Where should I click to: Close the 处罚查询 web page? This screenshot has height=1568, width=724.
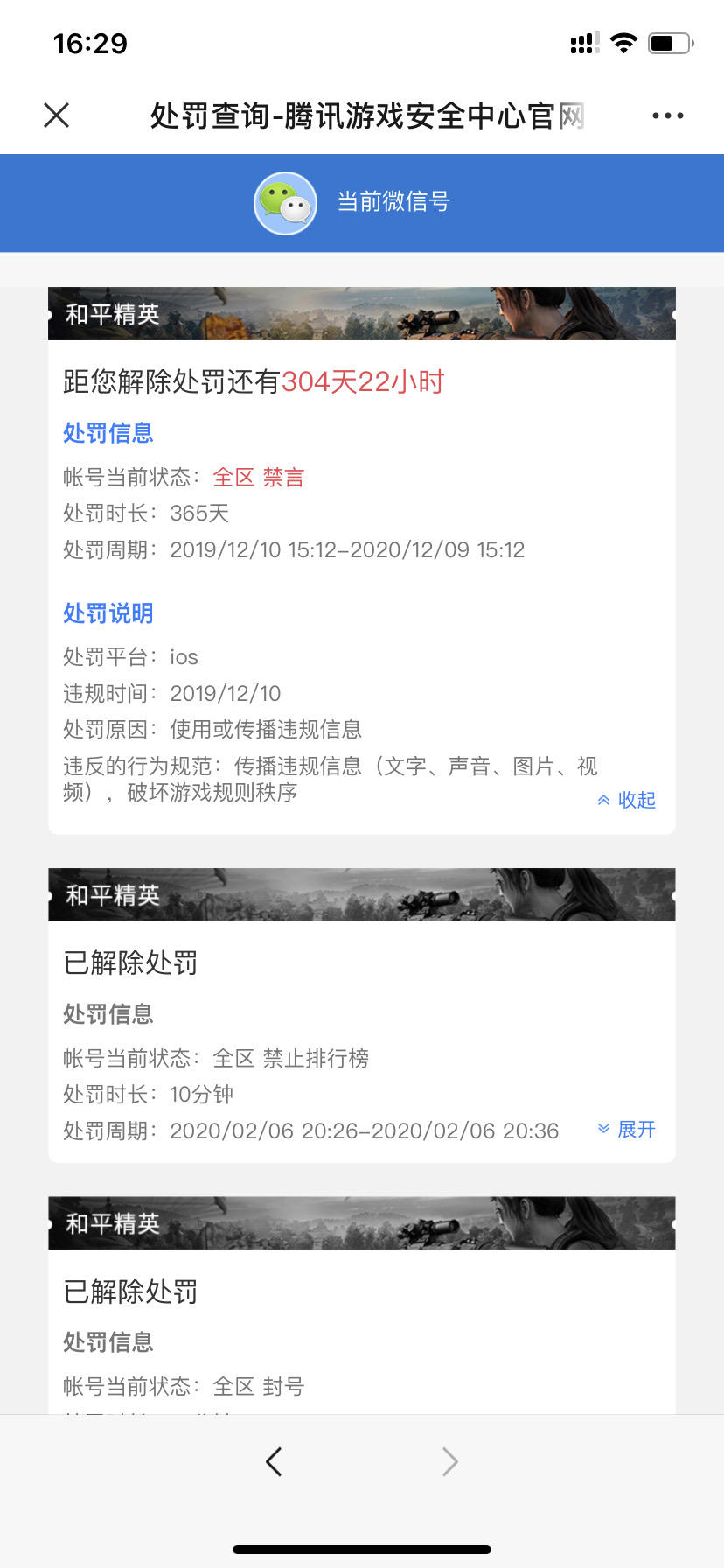point(57,115)
